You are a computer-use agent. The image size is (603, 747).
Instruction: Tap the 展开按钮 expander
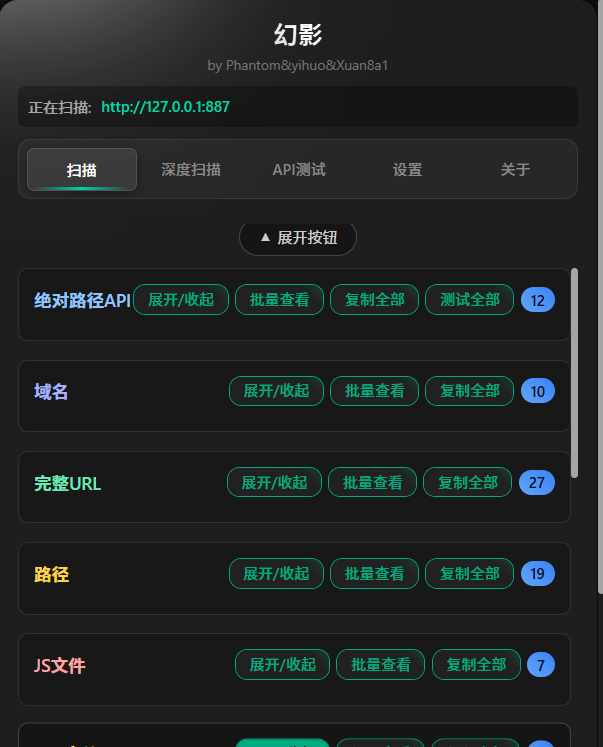click(x=298, y=238)
